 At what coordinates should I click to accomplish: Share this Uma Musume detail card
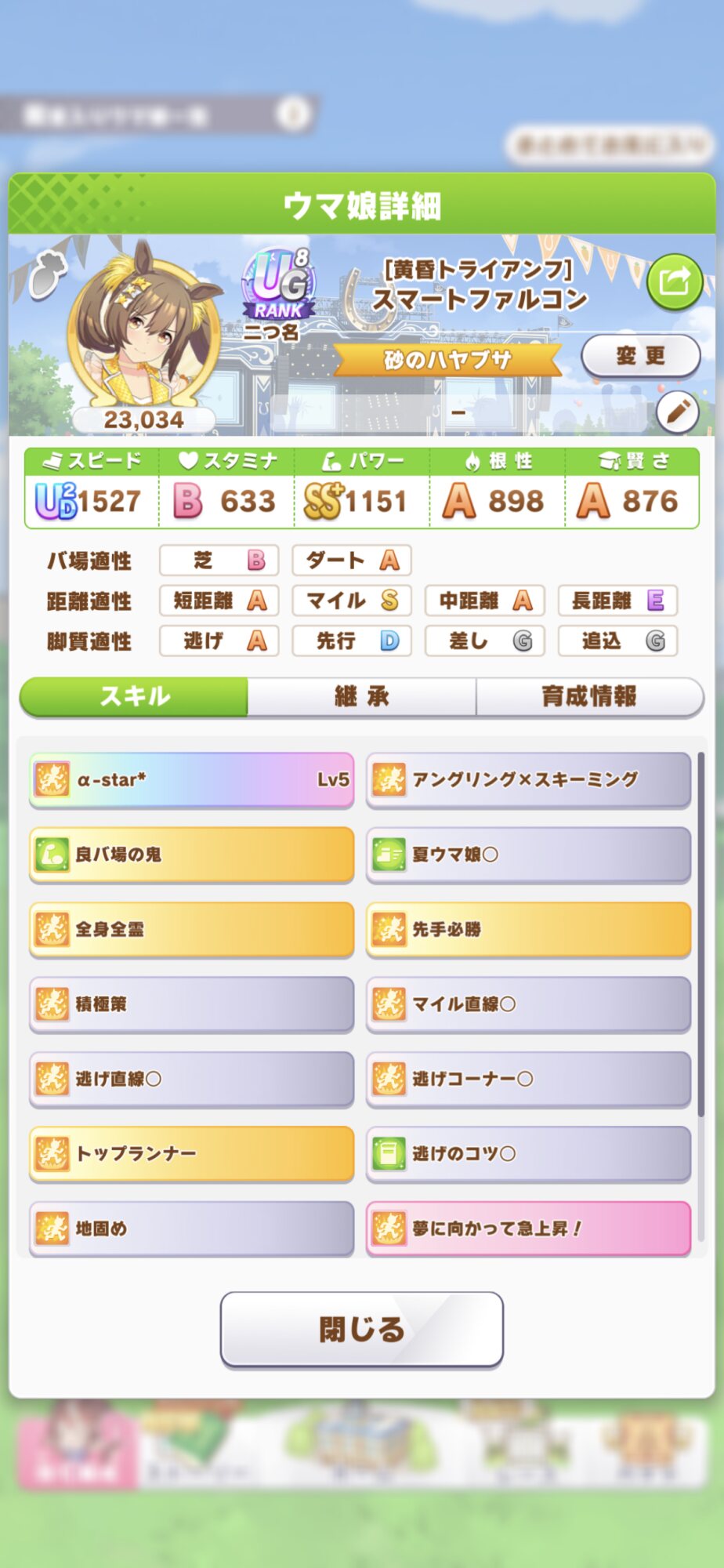click(674, 281)
